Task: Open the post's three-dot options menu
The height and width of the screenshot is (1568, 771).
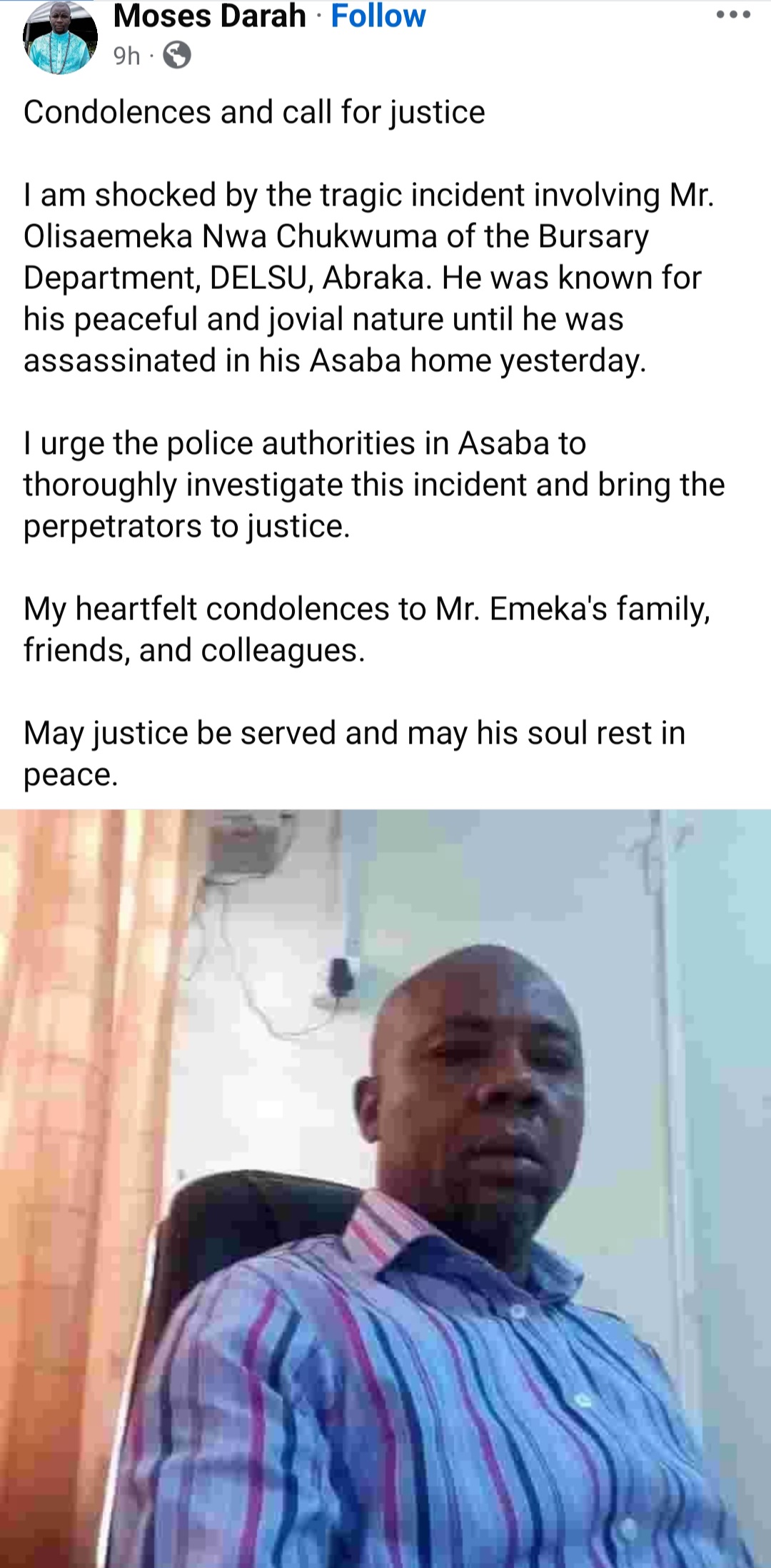Action: 733,15
